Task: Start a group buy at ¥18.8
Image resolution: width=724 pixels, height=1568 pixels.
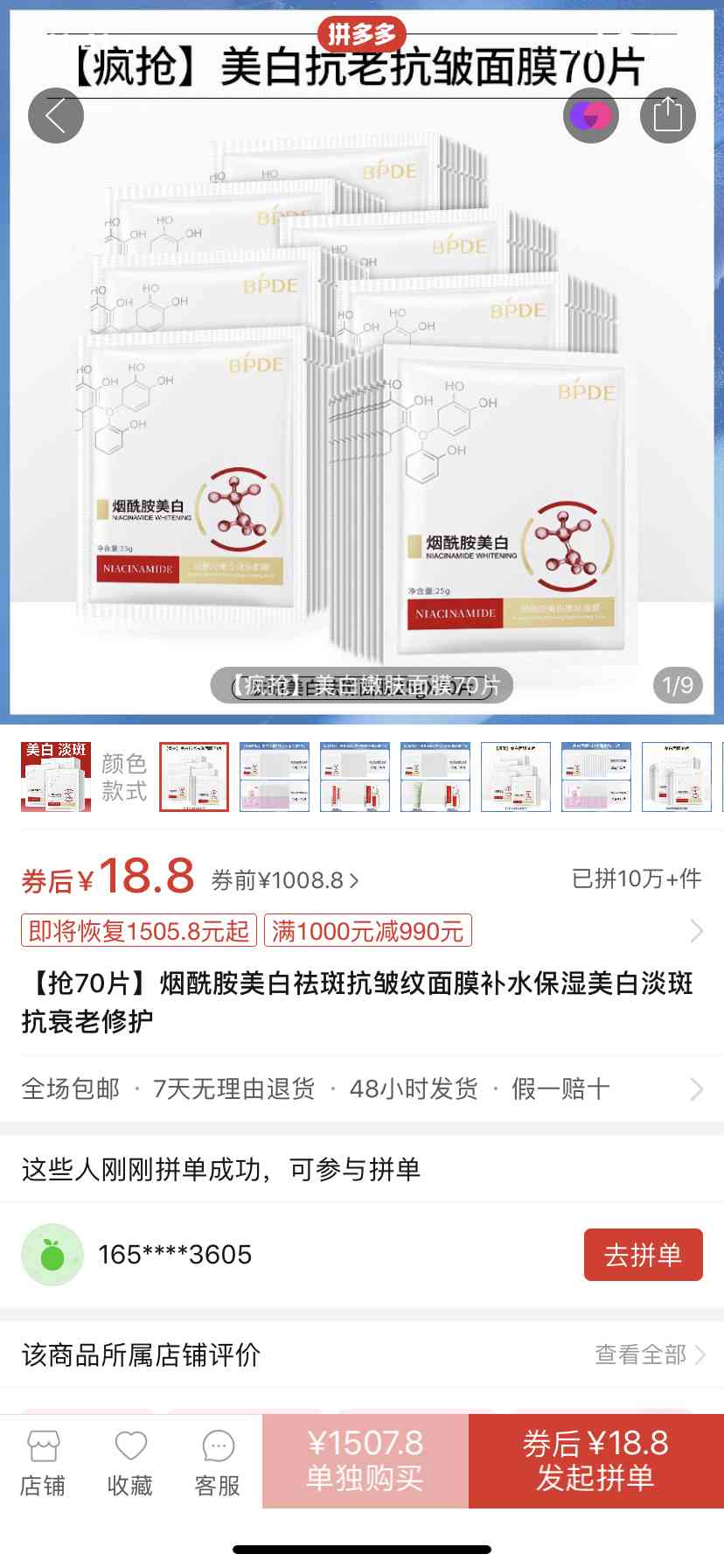Action: click(595, 1460)
